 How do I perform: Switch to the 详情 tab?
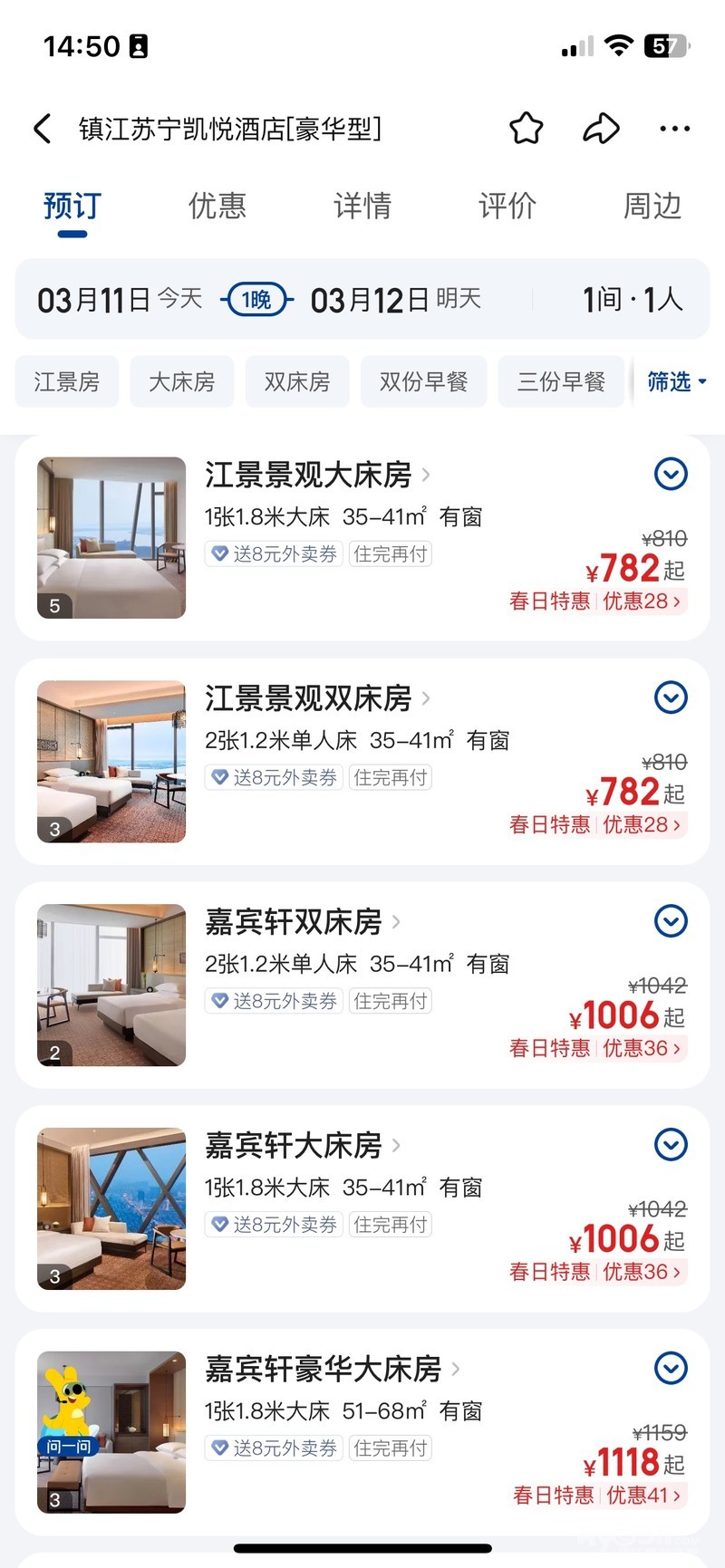point(362,207)
